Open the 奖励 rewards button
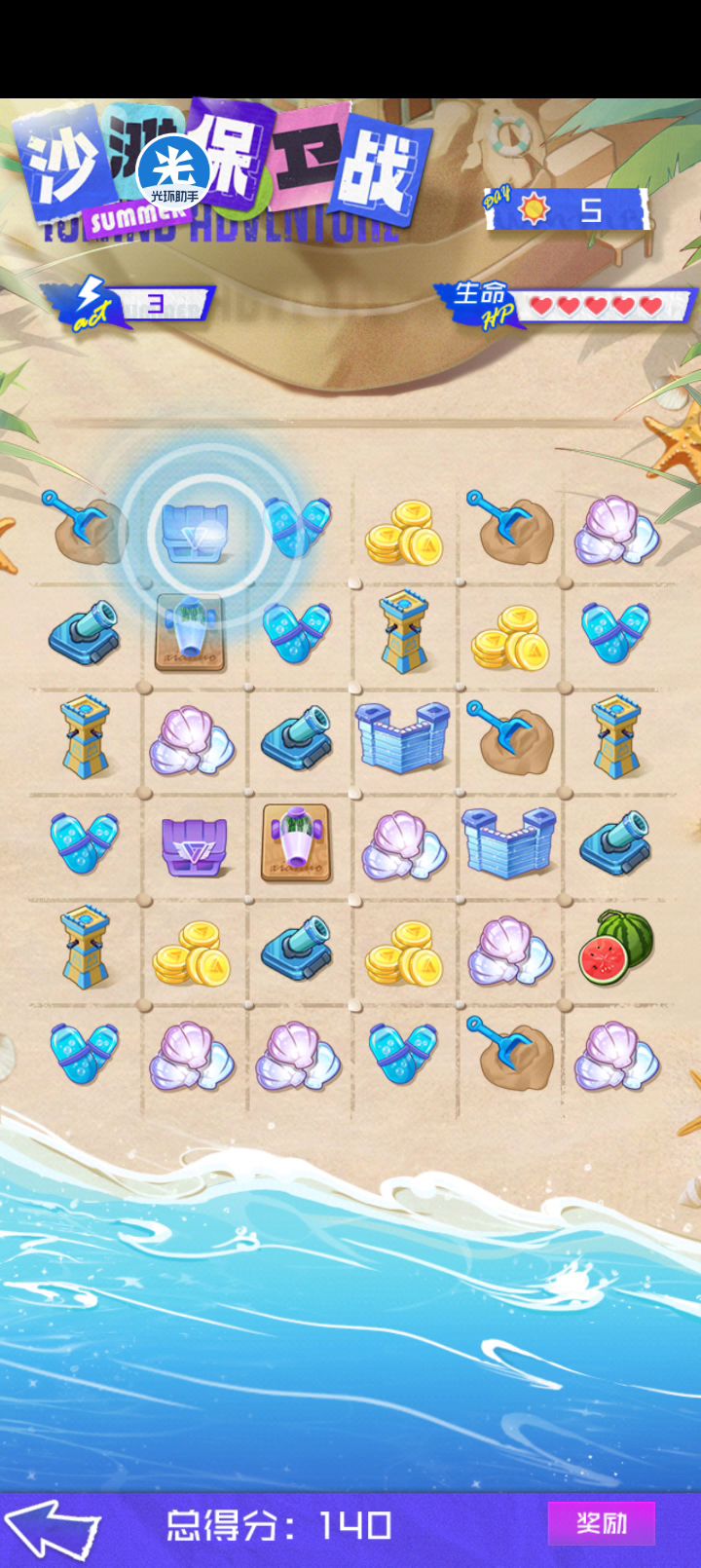 point(601,1523)
